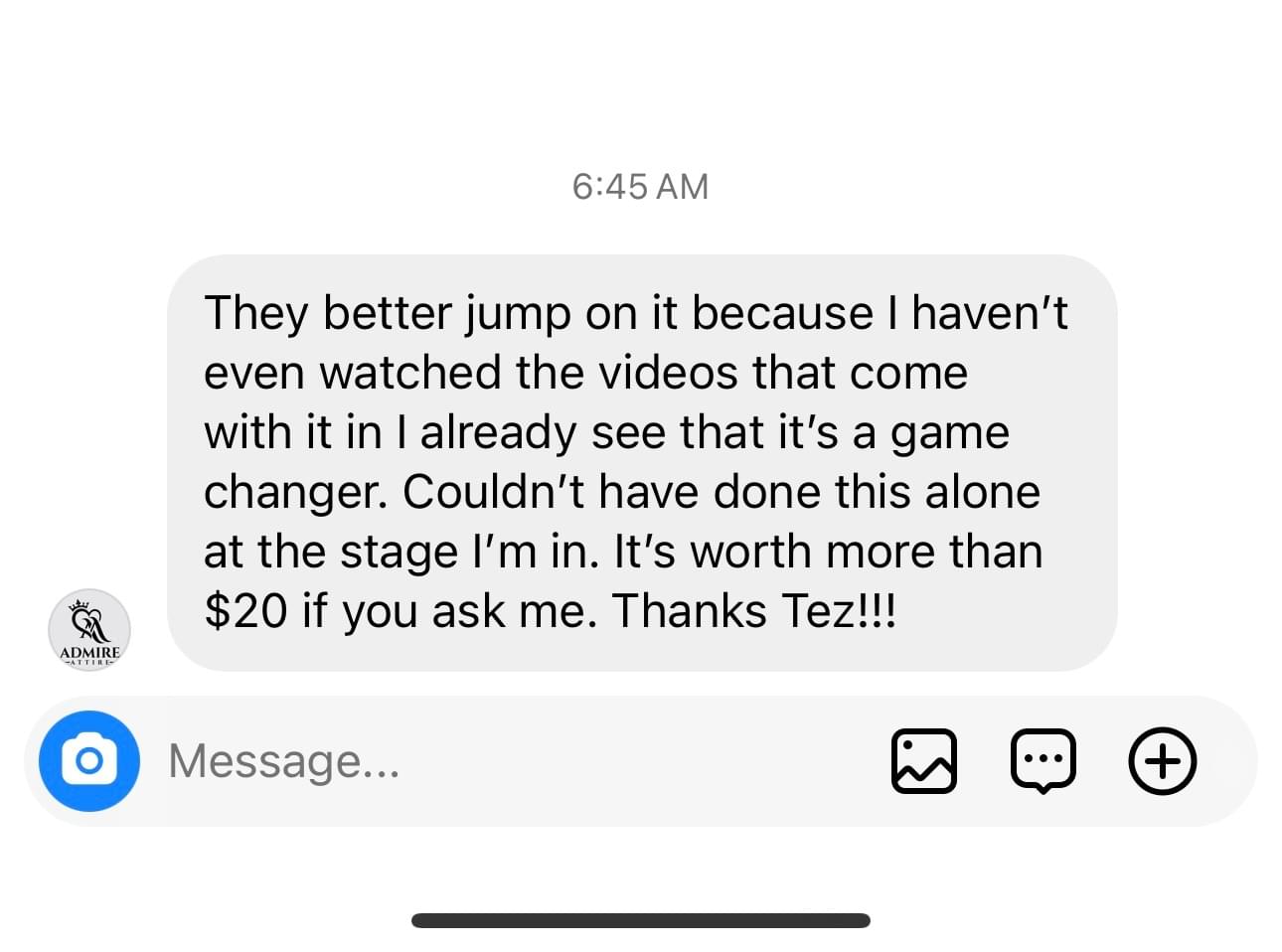Open the Admire Attire profile picture
1282x952 pixels.
click(x=89, y=630)
